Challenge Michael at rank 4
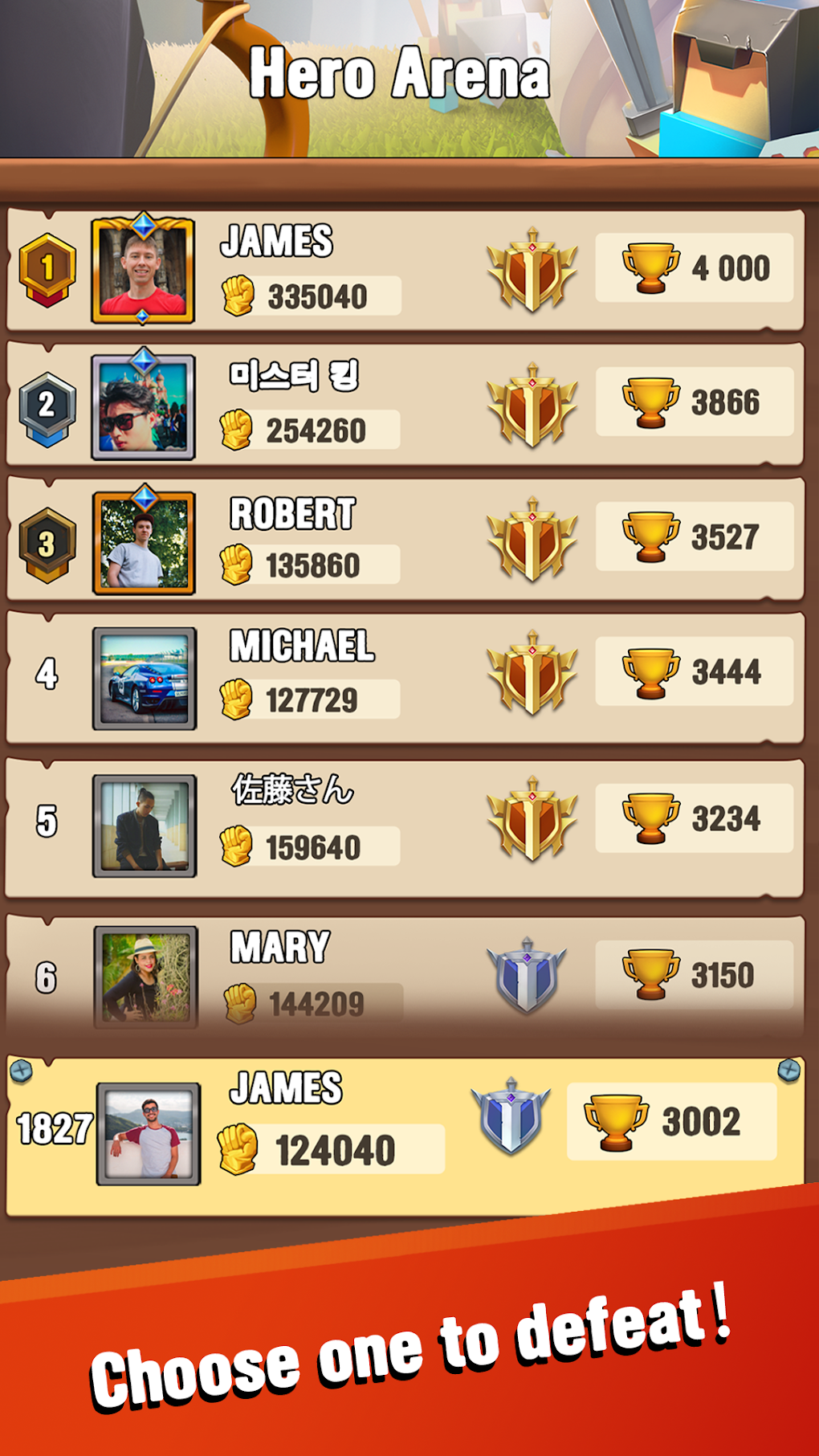This screenshot has height=1456, width=819. [405, 677]
